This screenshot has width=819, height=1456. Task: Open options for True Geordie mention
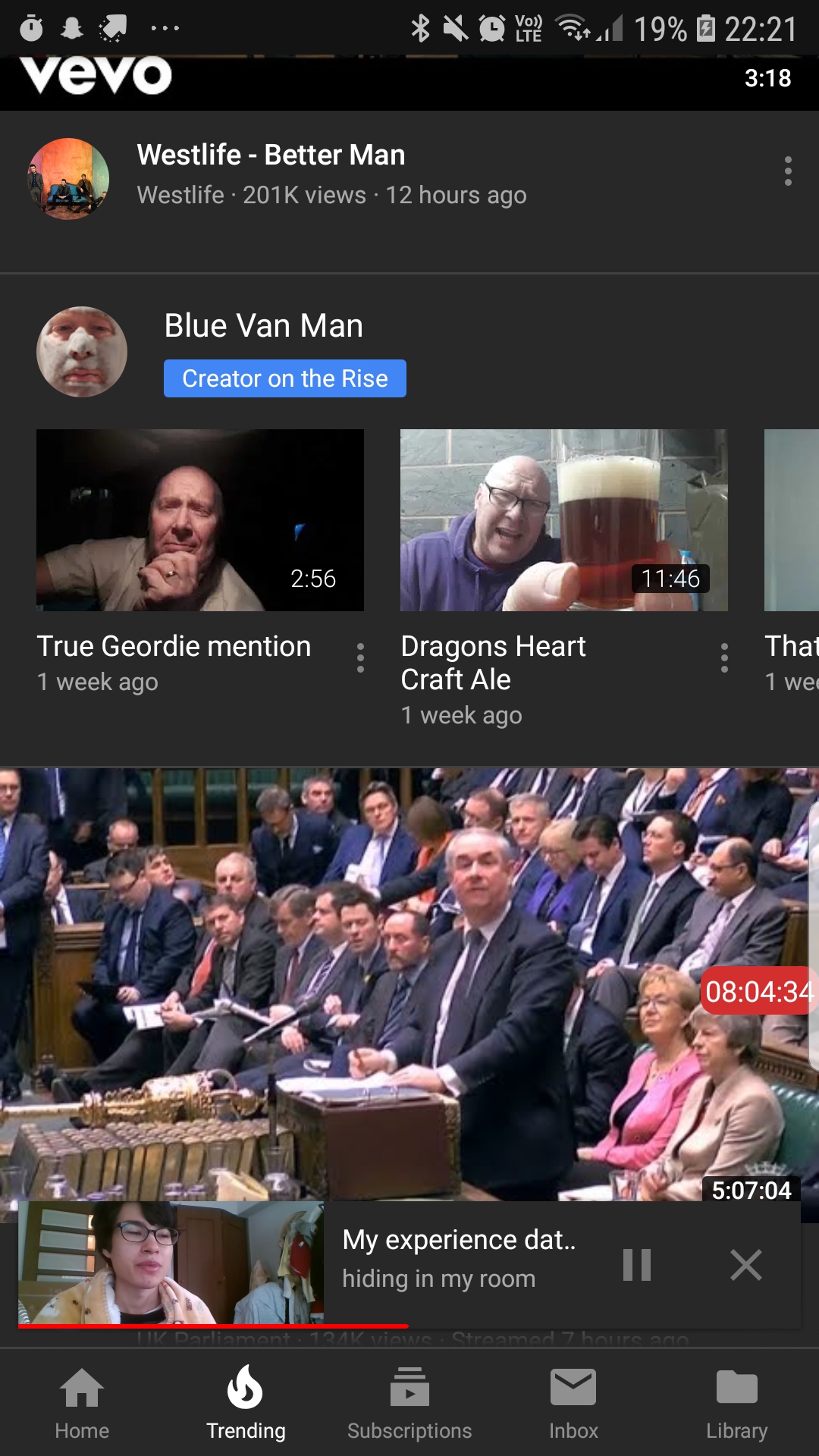360,657
